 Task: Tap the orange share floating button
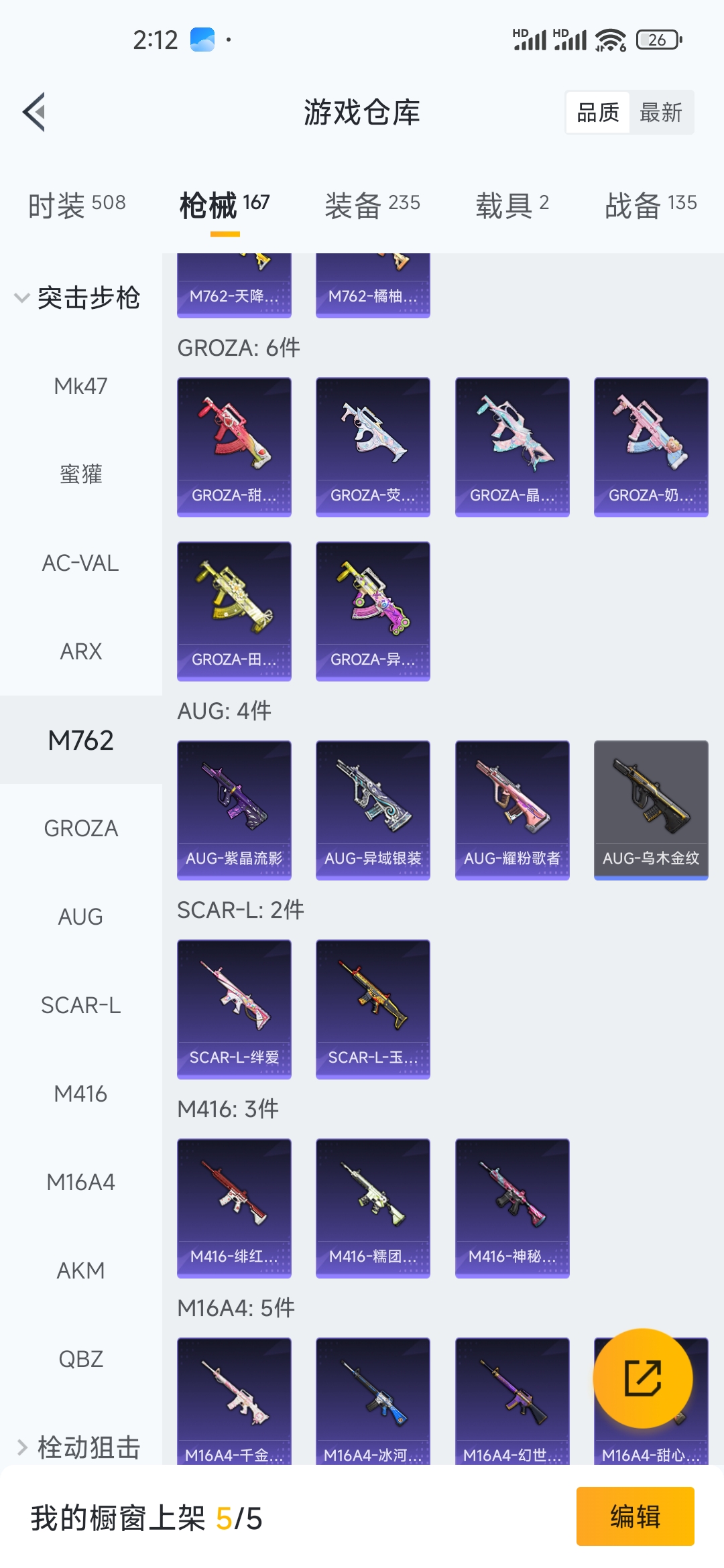643,1378
